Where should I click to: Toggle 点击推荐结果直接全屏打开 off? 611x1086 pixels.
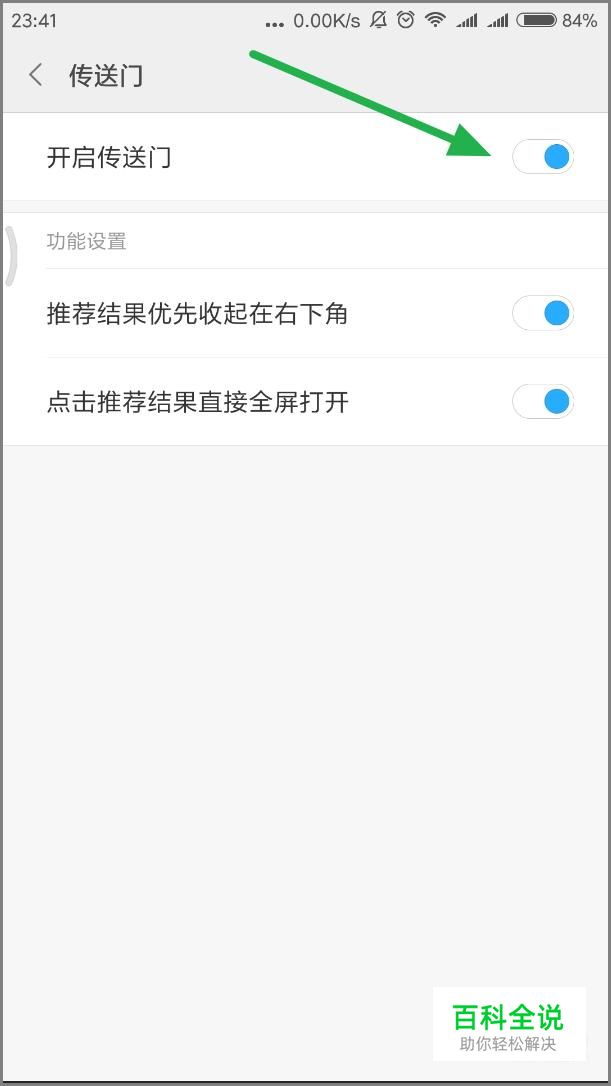point(543,401)
